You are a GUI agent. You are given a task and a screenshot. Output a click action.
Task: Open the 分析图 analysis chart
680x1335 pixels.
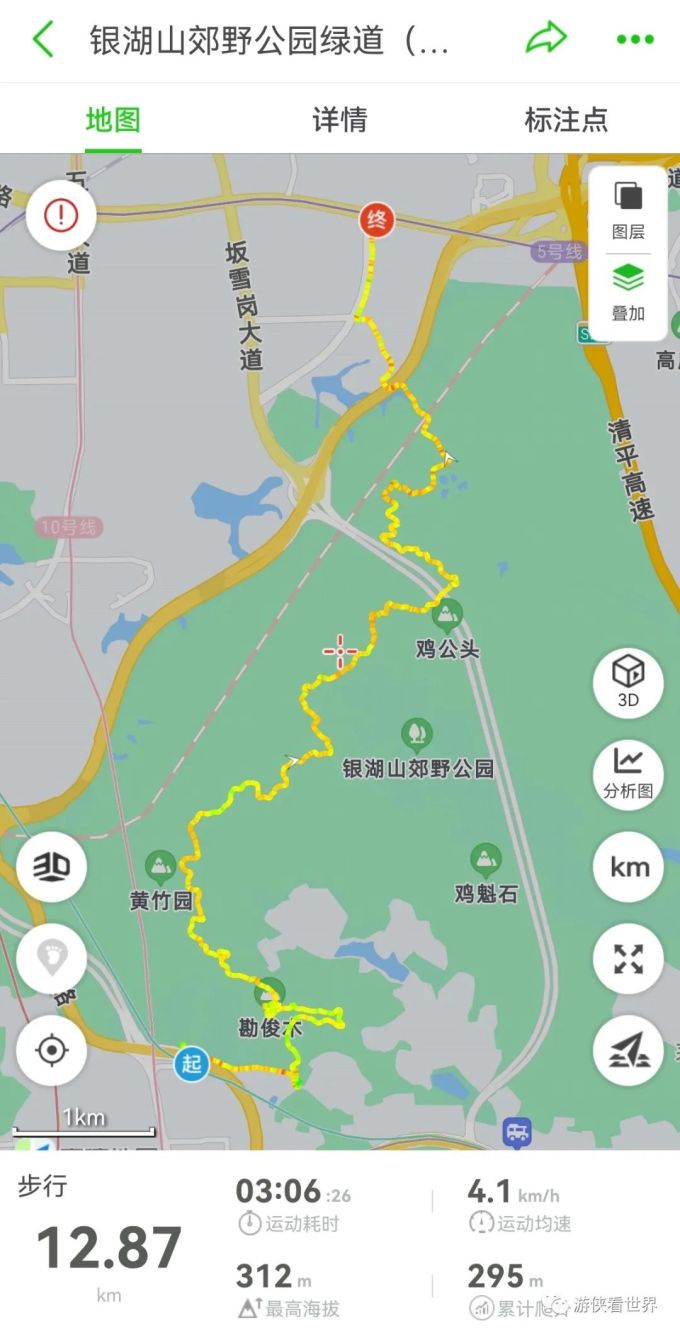tap(628, 774)
